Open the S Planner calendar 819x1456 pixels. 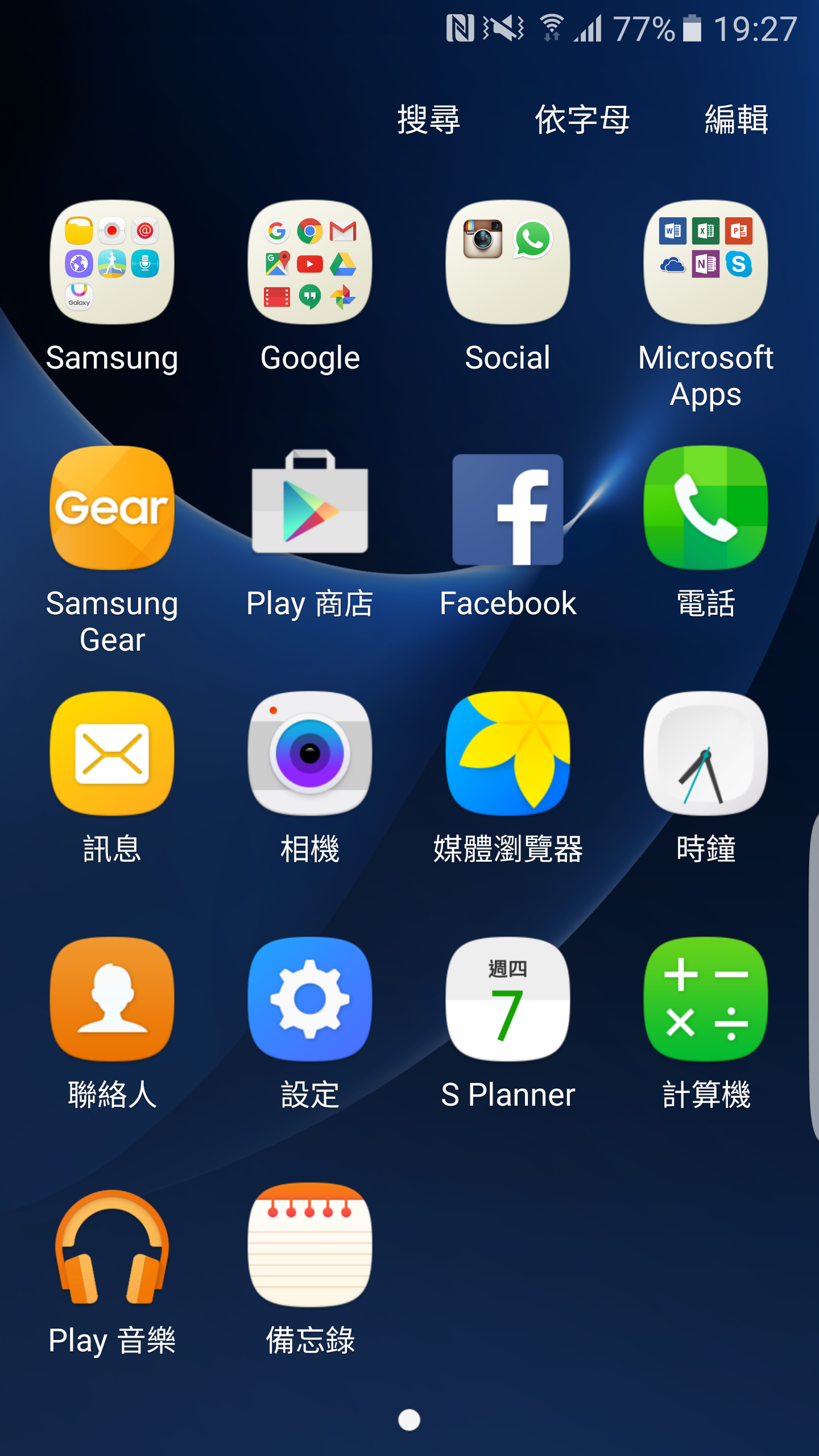pyautogui.click(x=508, y=1001)
